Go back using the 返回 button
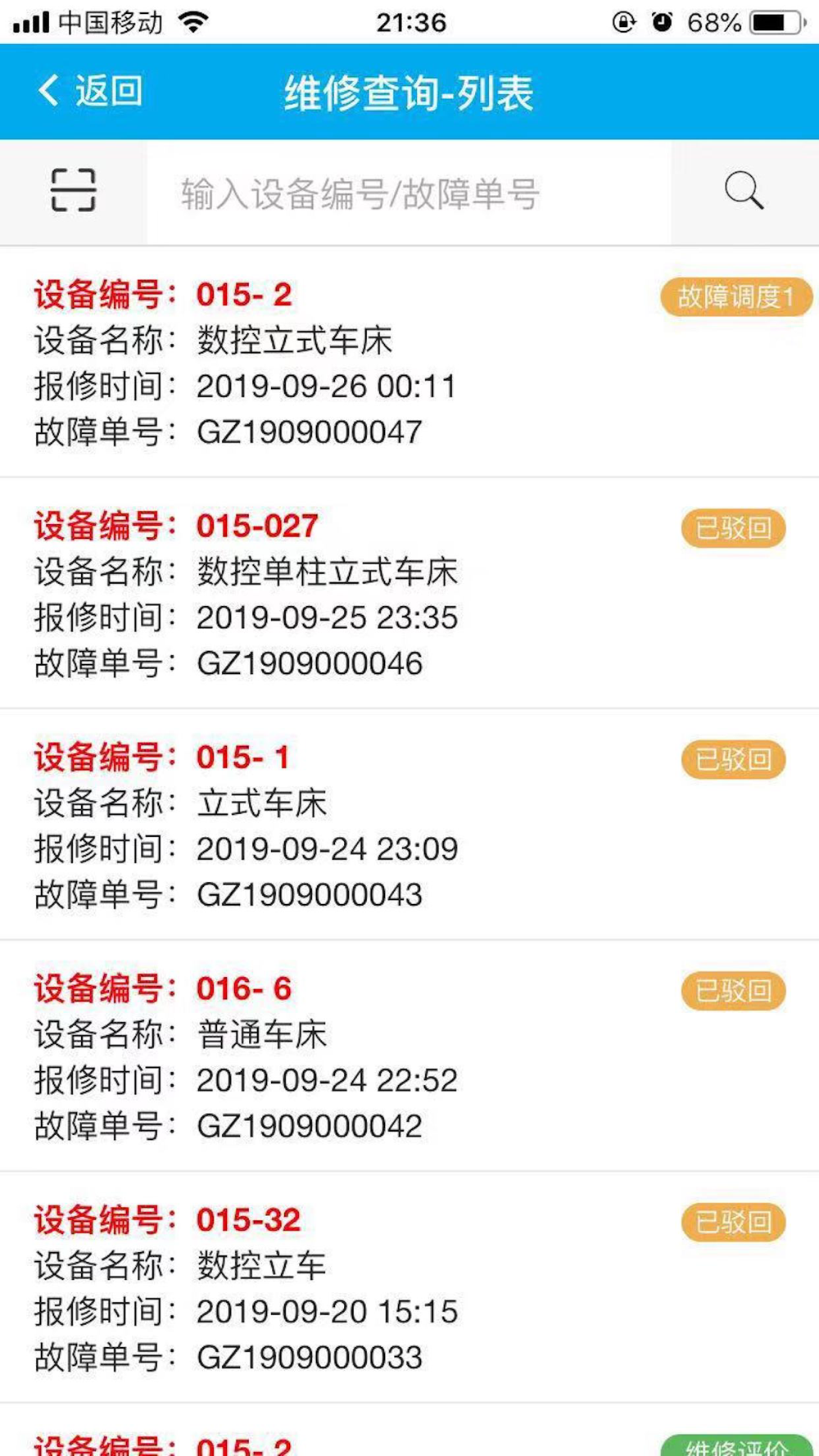819x1456 pixels. click(90, 91)
